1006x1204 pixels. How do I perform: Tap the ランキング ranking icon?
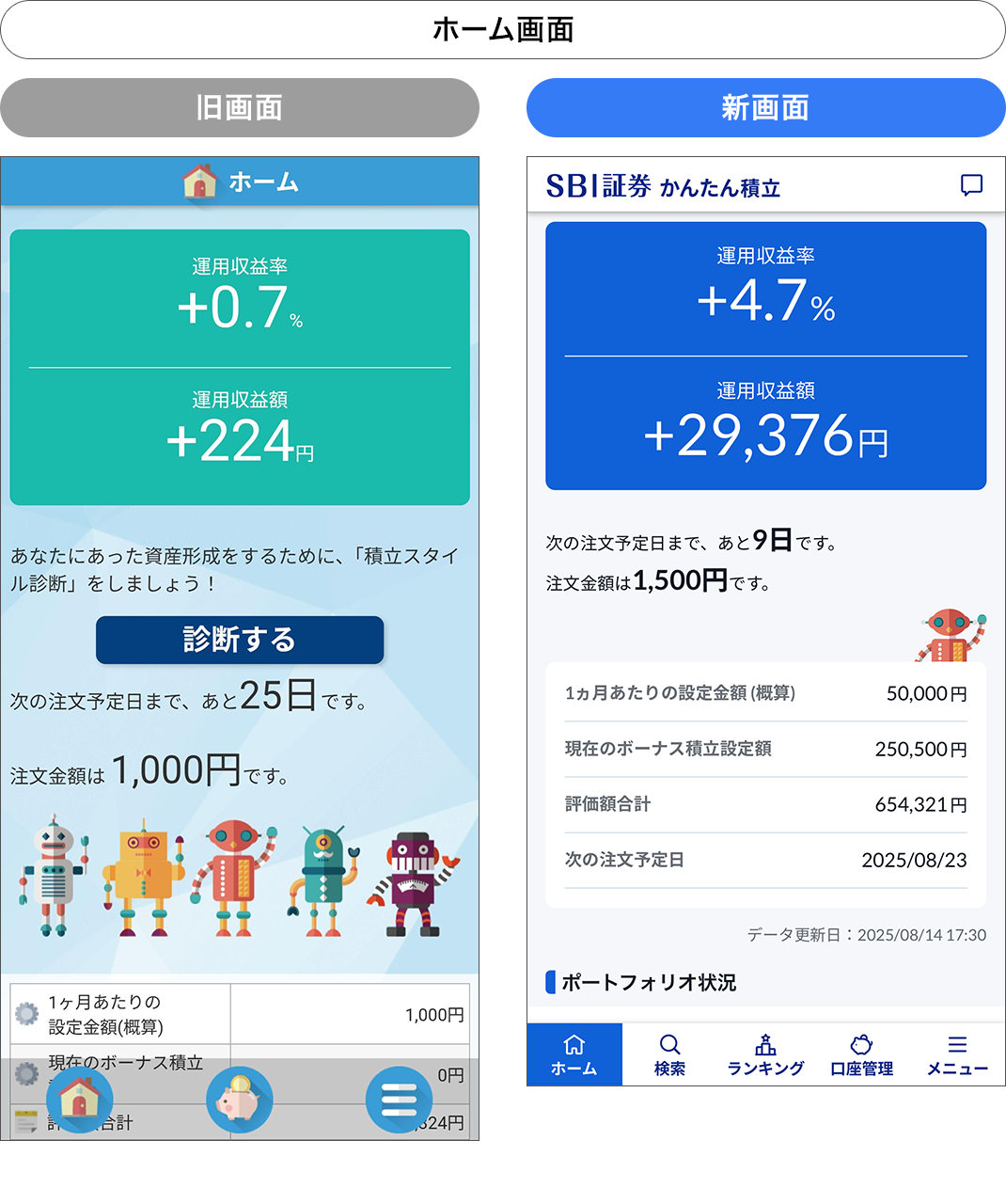765,1053
